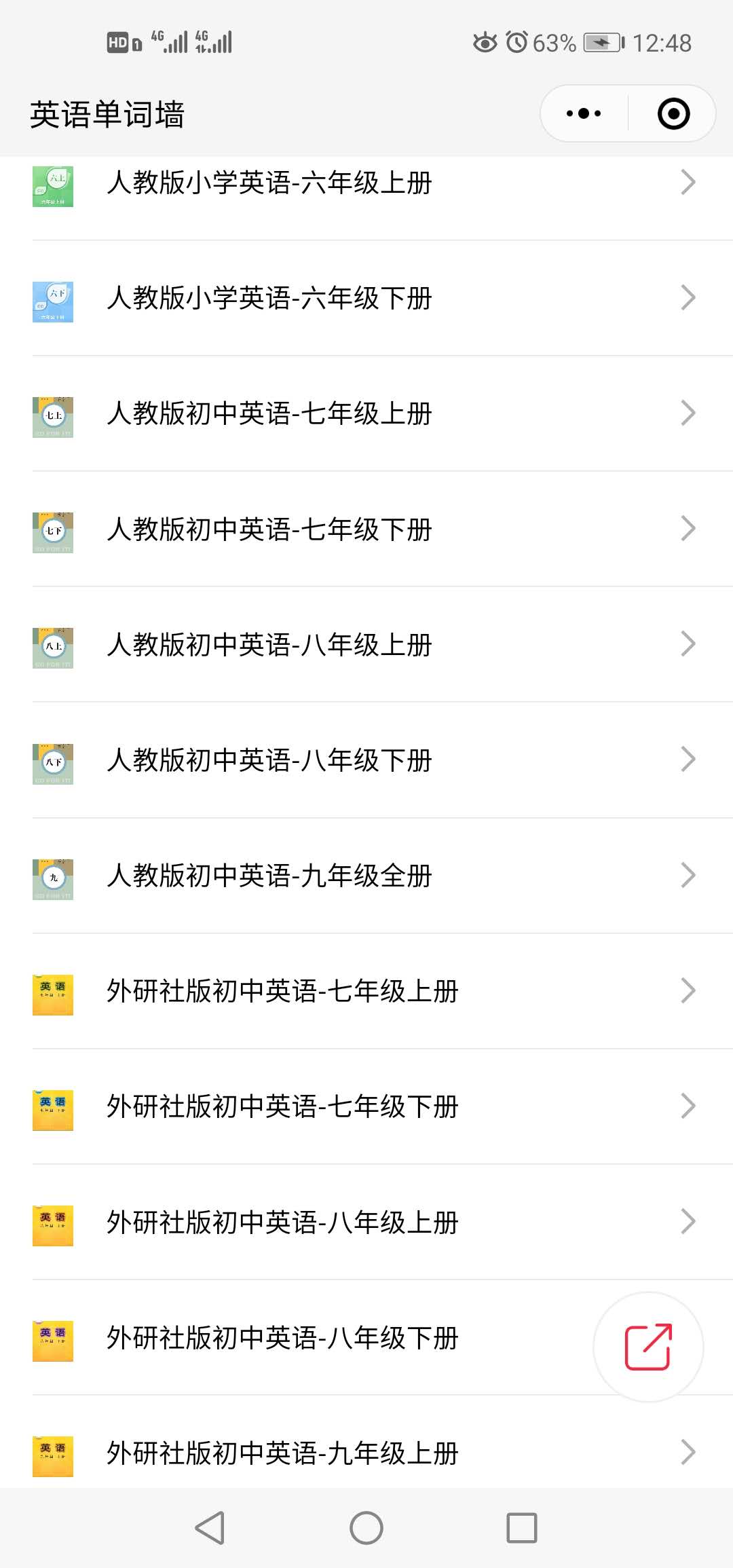Close the mini program with the circle icon

tap(673, 113)
